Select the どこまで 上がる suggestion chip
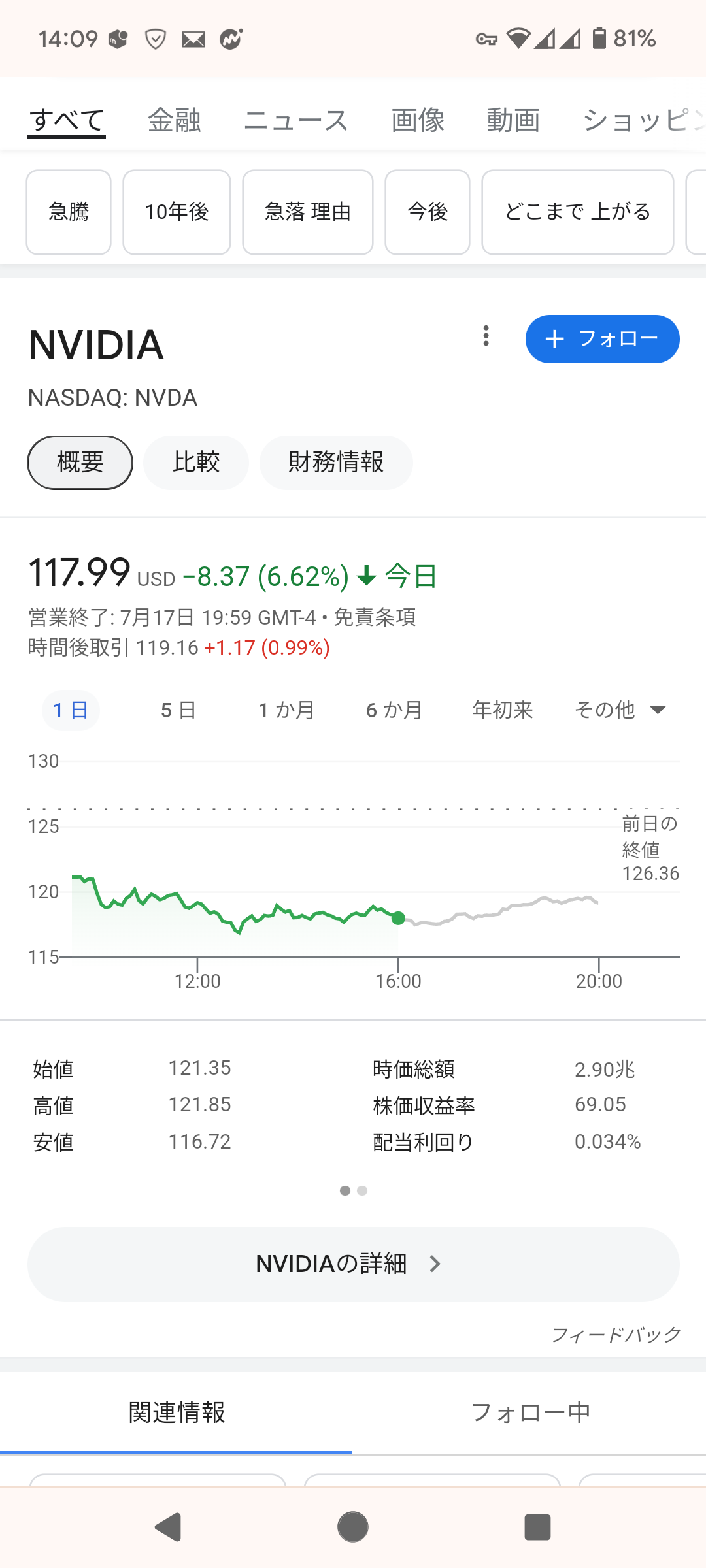706x1568 pixels. [x=577, y=212]
